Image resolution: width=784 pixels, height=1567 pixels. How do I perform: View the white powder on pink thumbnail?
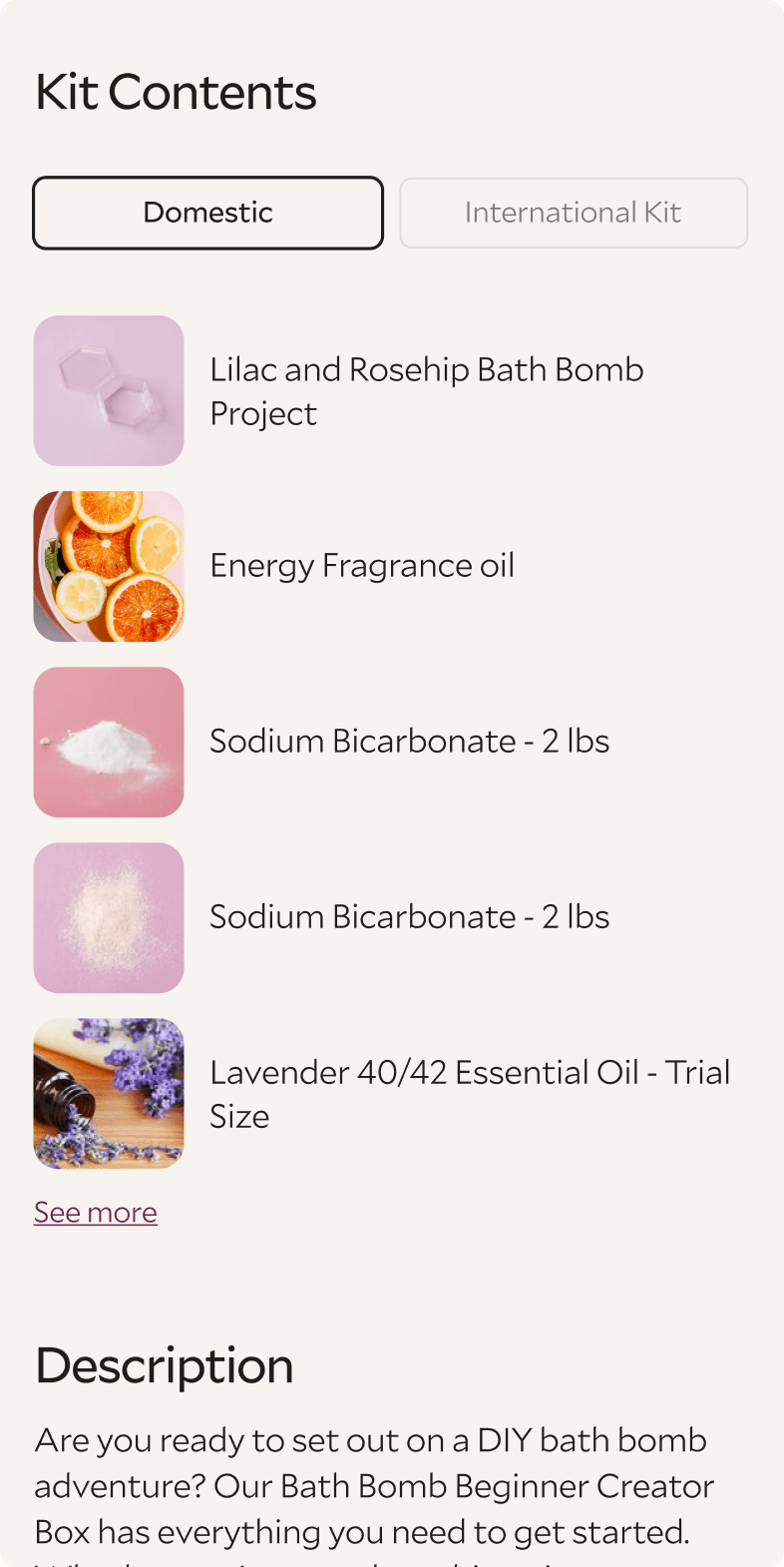[x=109, y=742]
